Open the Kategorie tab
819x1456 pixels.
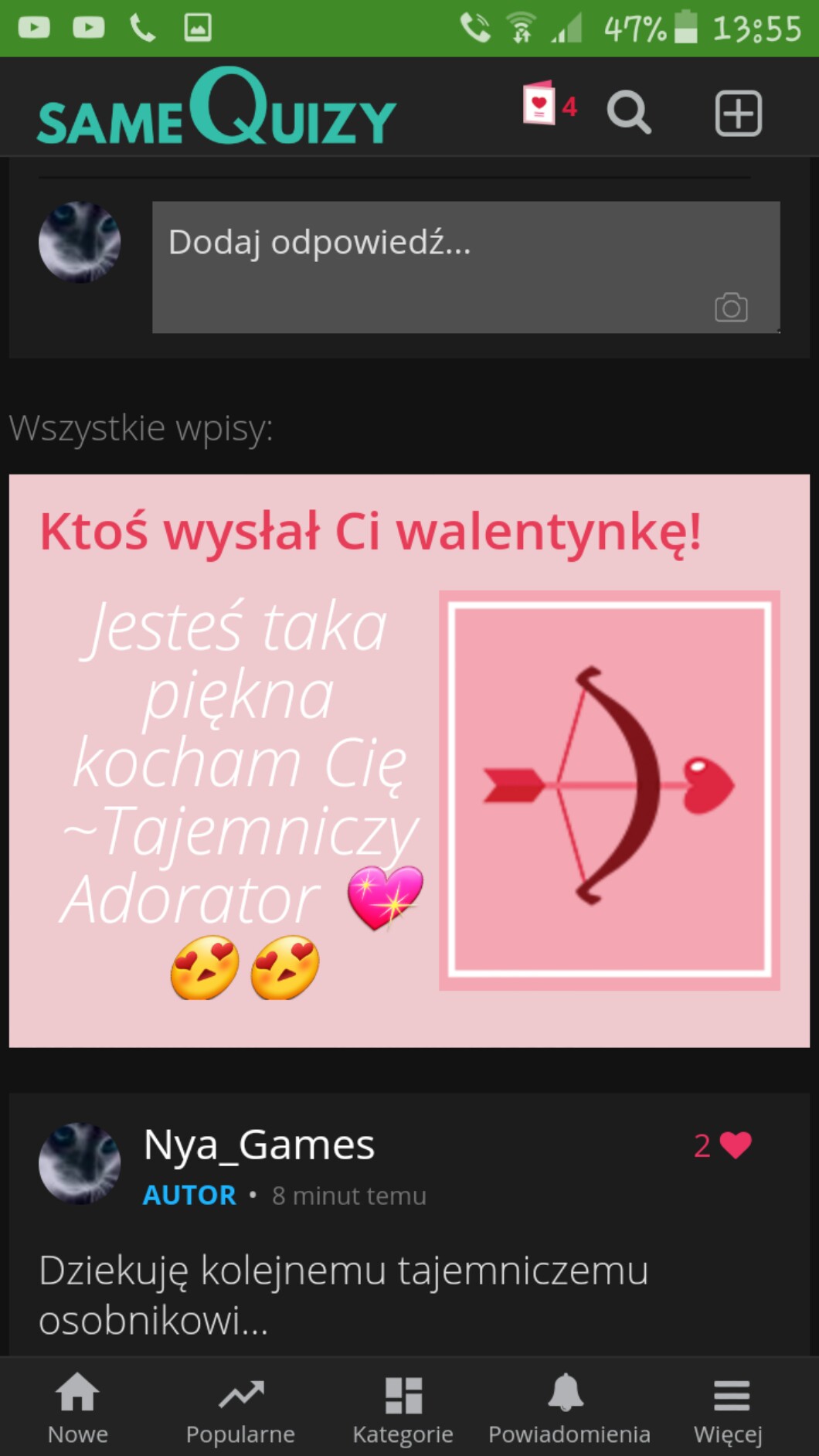tap(403, 1408)
